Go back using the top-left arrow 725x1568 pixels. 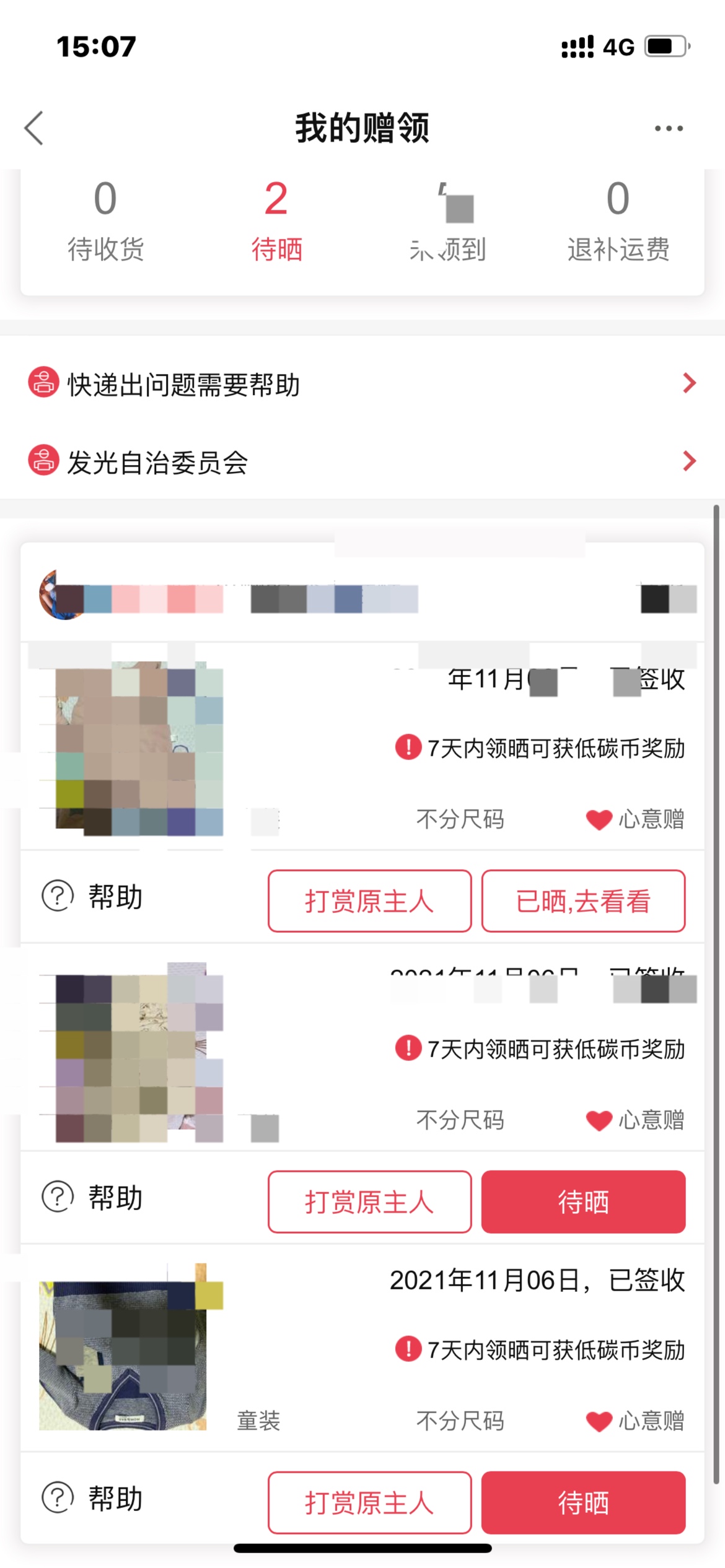(34, 128)
